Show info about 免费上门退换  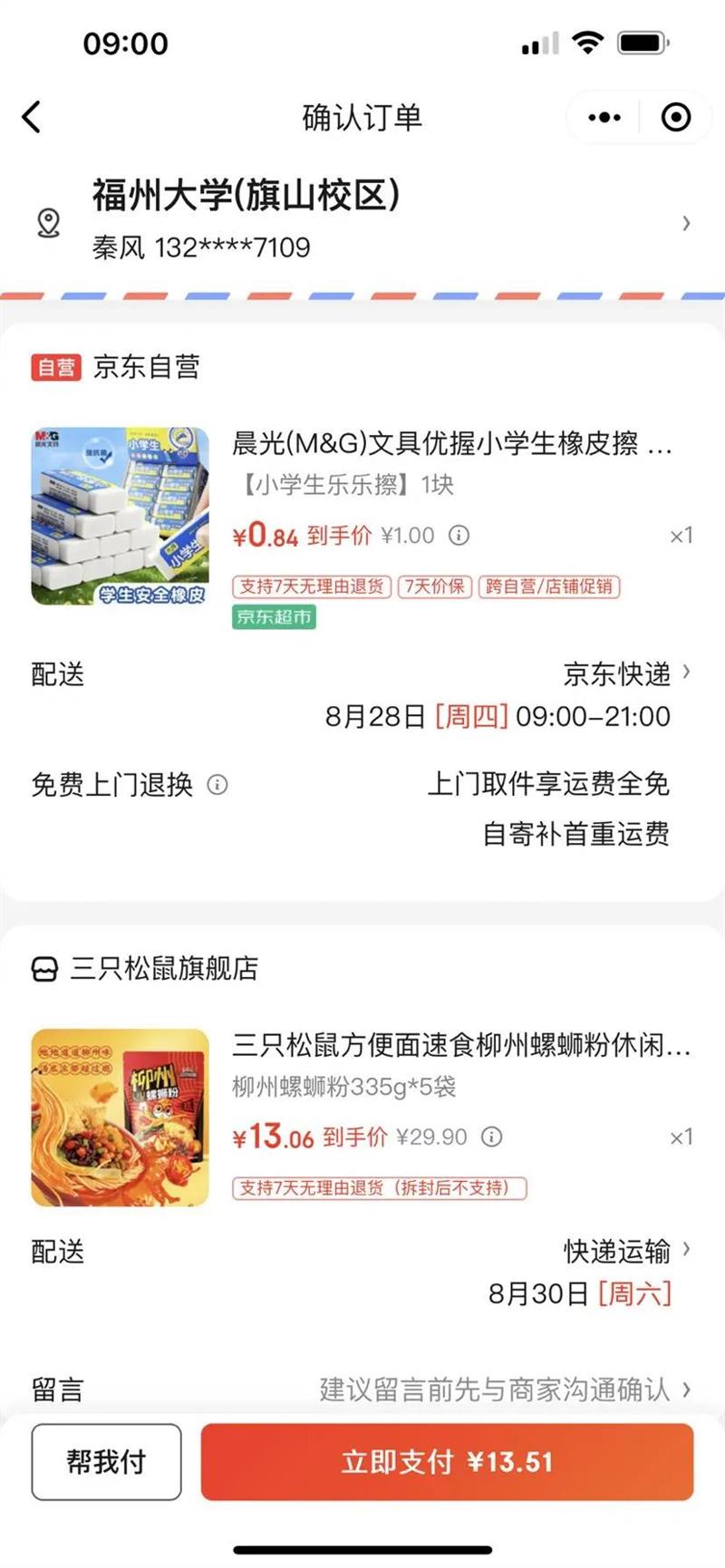click(217, 785)
